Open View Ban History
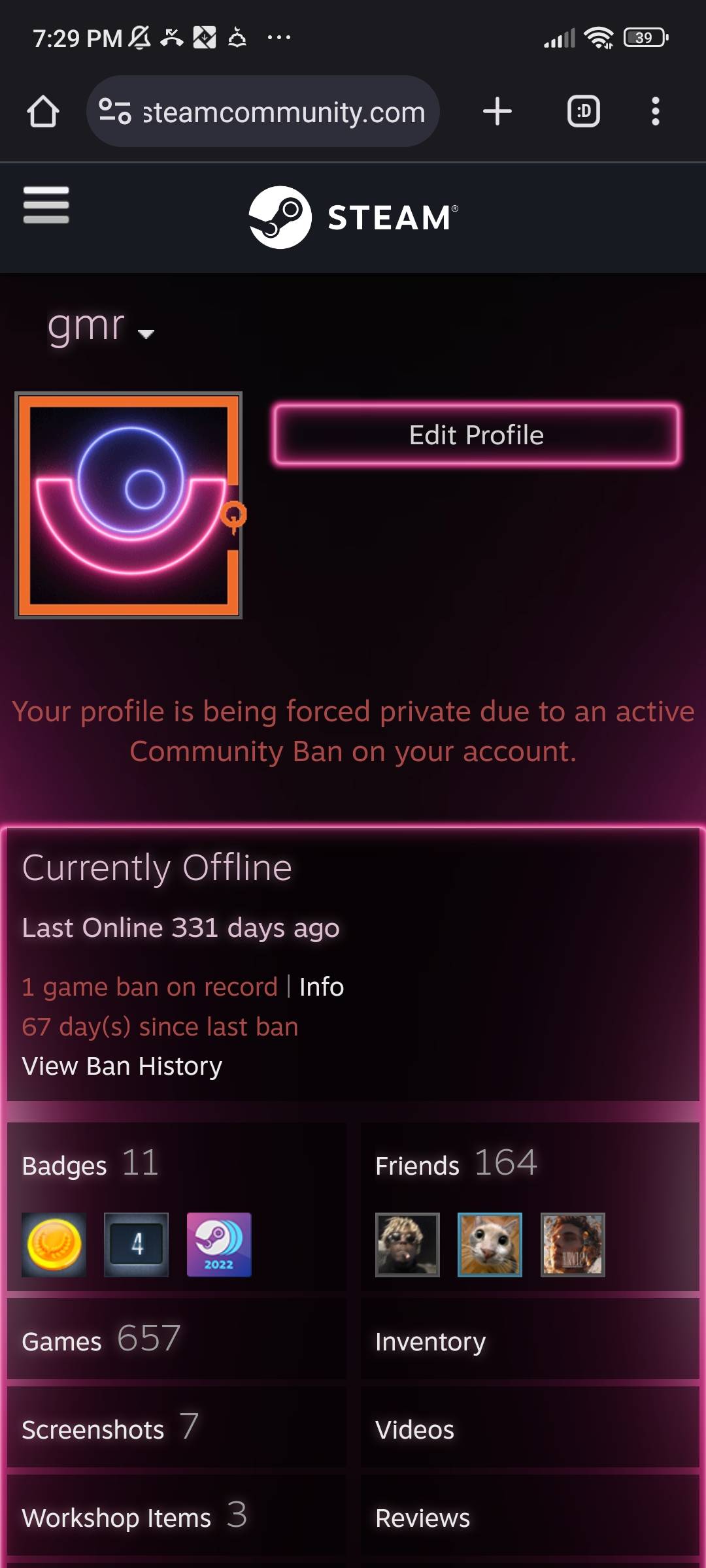The width and height of the screenshot is (706, 1568). coord(122,1066)
